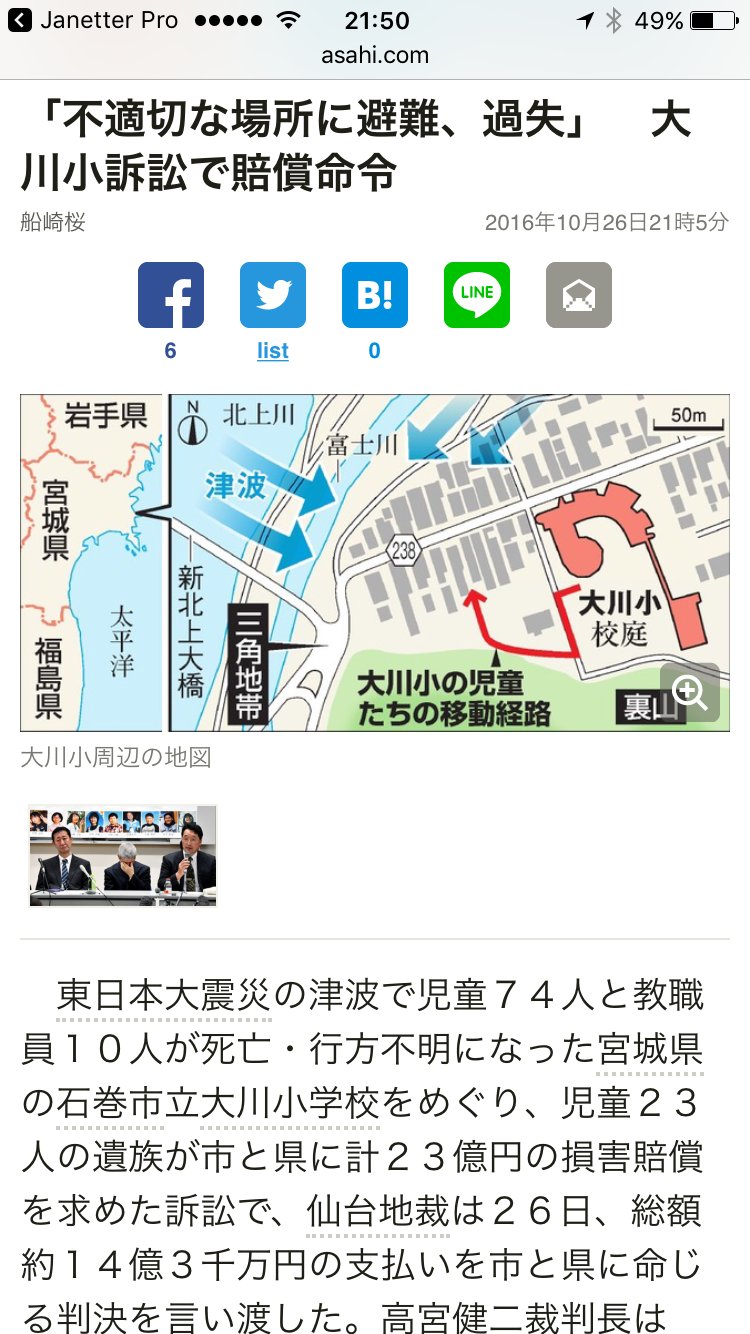Share the article on Facebook

click(171, 295)
